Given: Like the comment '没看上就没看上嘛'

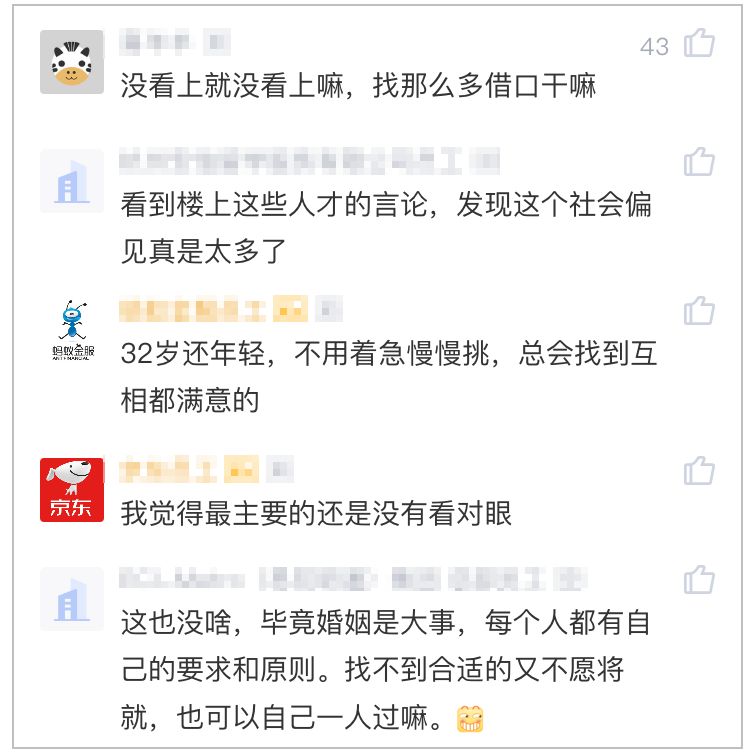Looking at the screenshot, I should (x=699, y=44).
